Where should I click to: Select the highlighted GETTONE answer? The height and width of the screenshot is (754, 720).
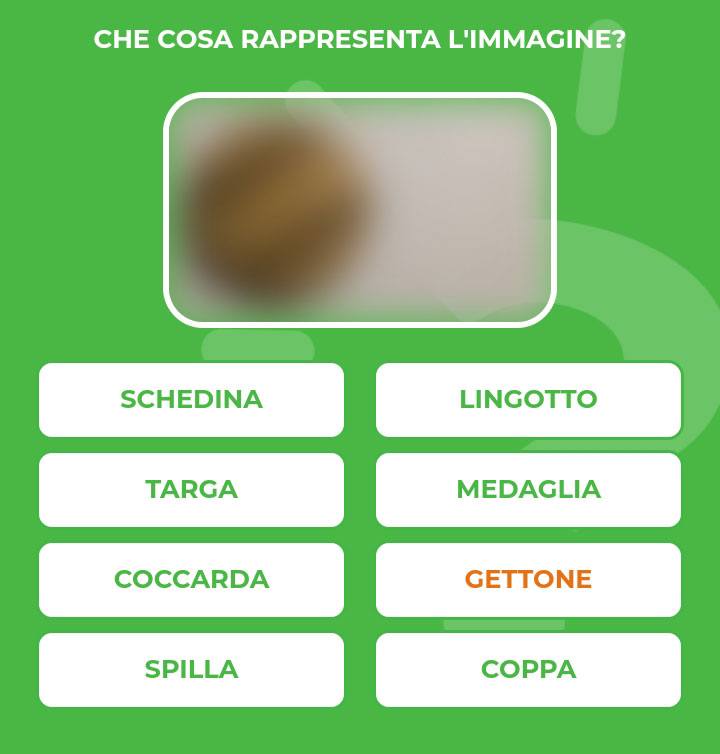[528, 580]
